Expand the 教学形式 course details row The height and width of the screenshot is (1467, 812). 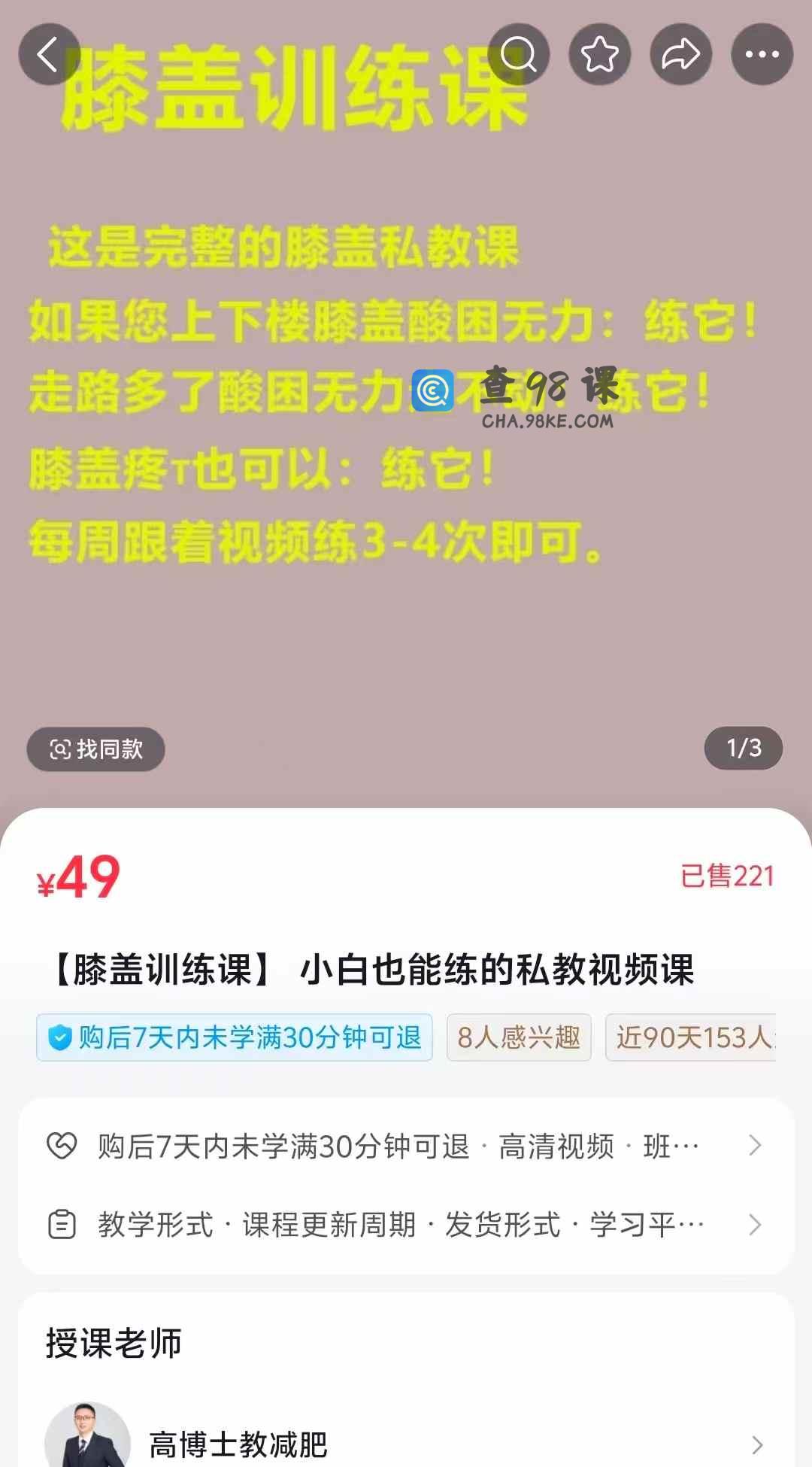point(406,1225)
